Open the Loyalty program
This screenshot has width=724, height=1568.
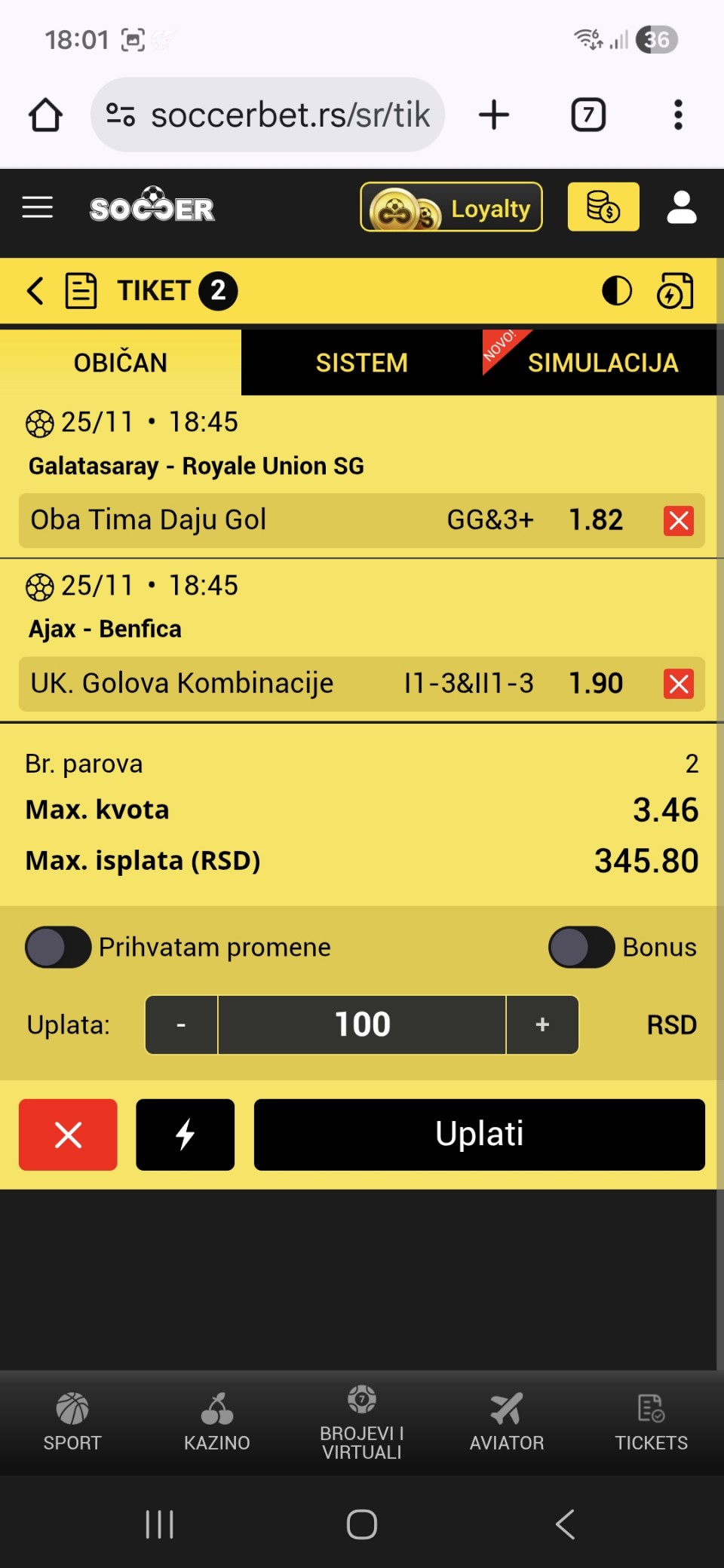click(451, 207)
